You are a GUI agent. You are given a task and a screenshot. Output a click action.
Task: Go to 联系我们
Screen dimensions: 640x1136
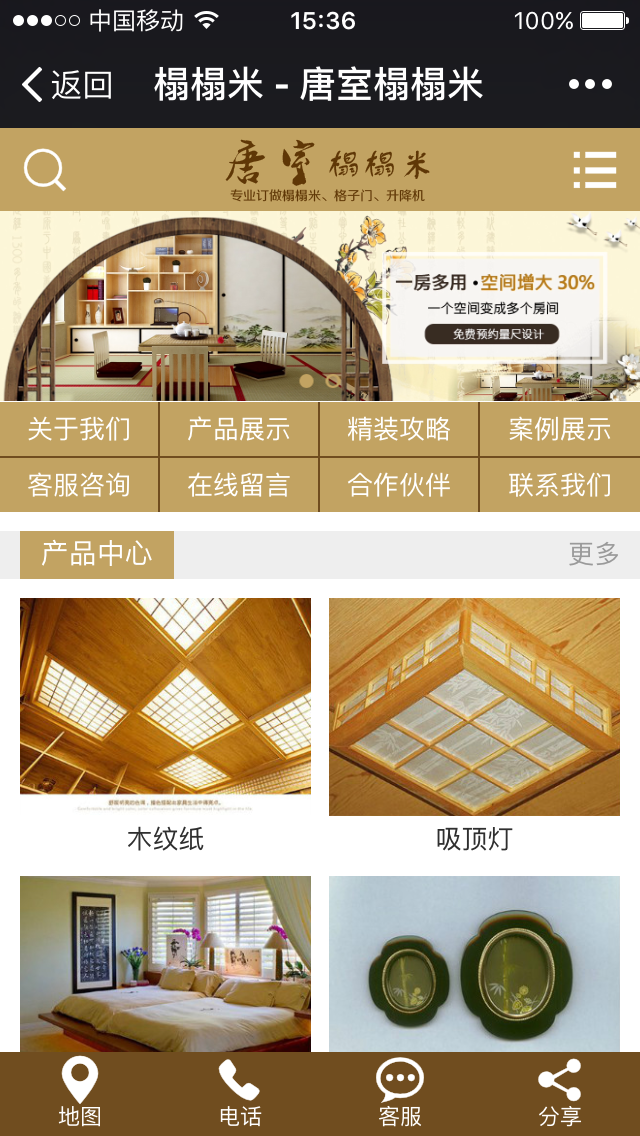coord(559,486)
